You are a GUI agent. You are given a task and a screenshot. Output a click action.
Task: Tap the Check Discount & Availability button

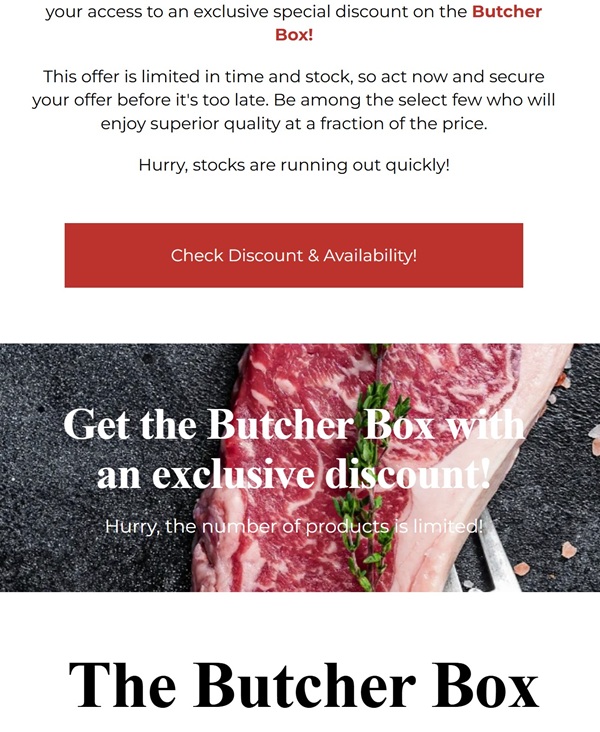pyautogui.click(x=293, y=255)
